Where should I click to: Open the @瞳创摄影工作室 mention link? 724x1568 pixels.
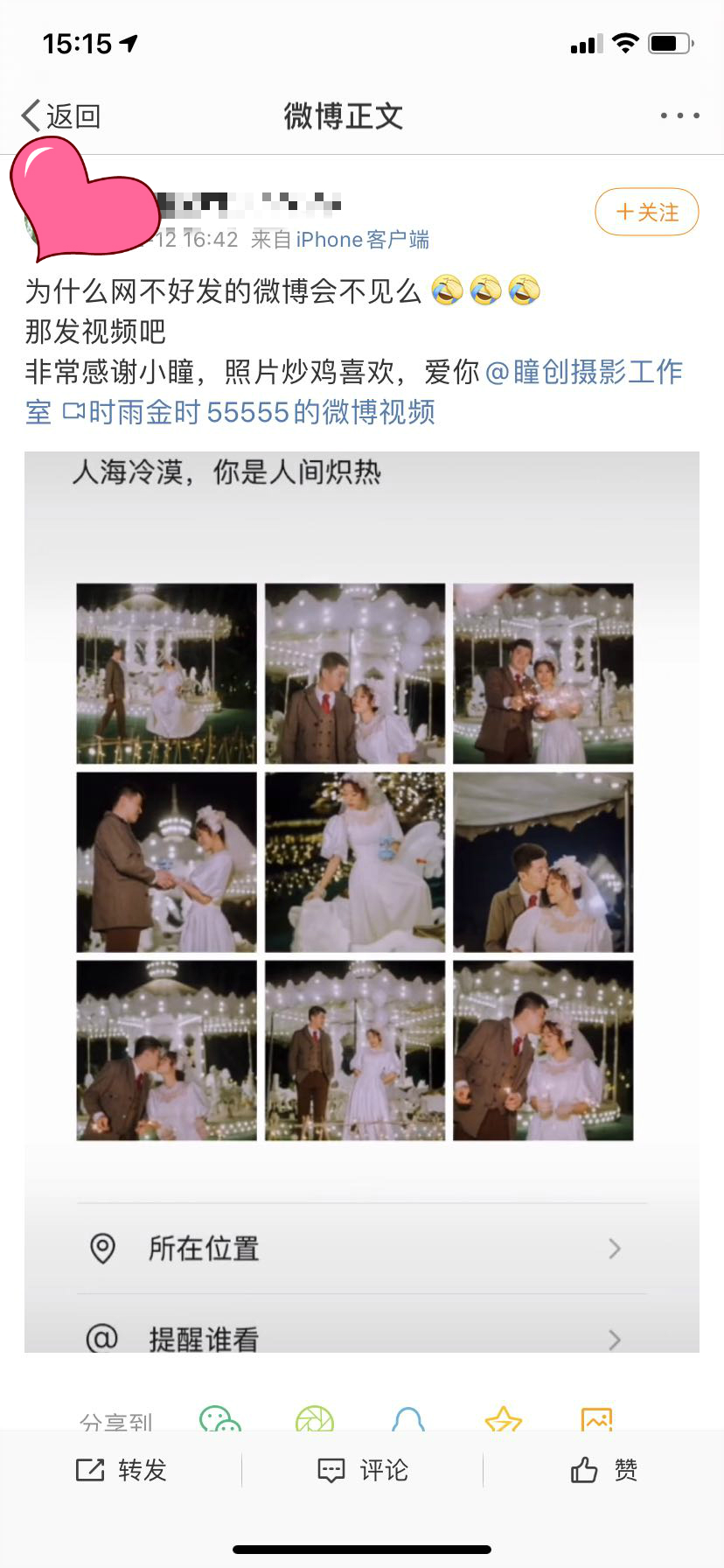click(x=584, y=372)
